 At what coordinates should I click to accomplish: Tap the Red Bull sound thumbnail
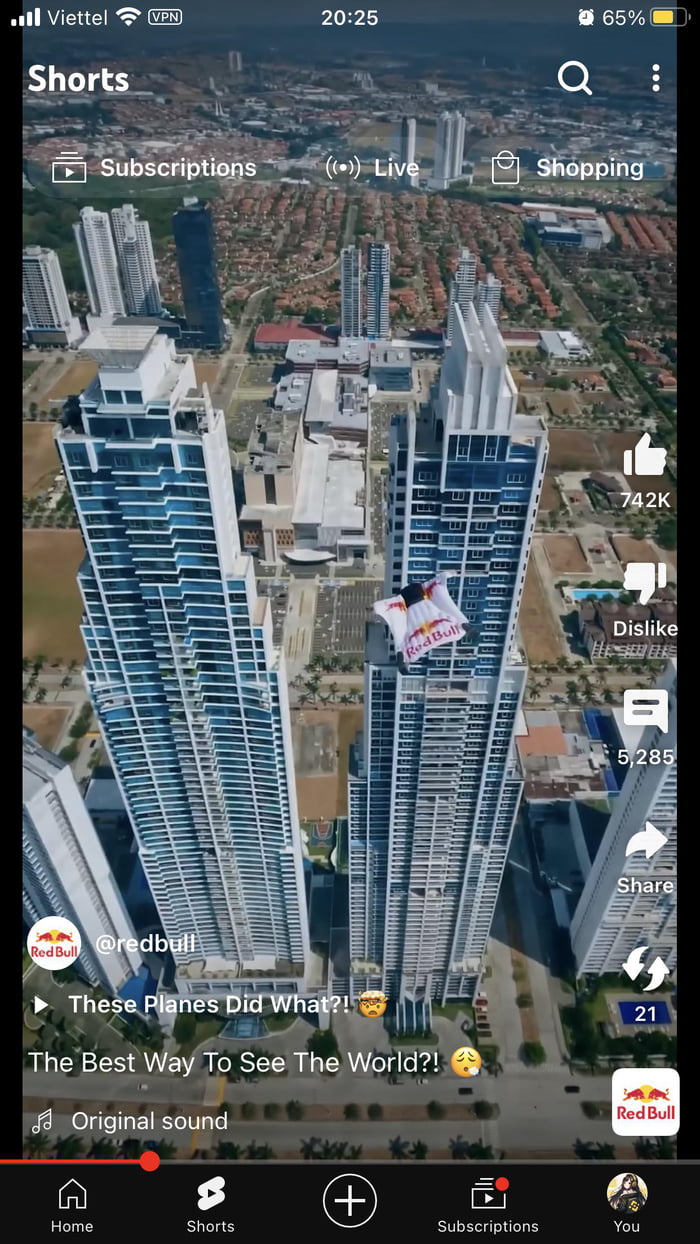point(645,1102)
